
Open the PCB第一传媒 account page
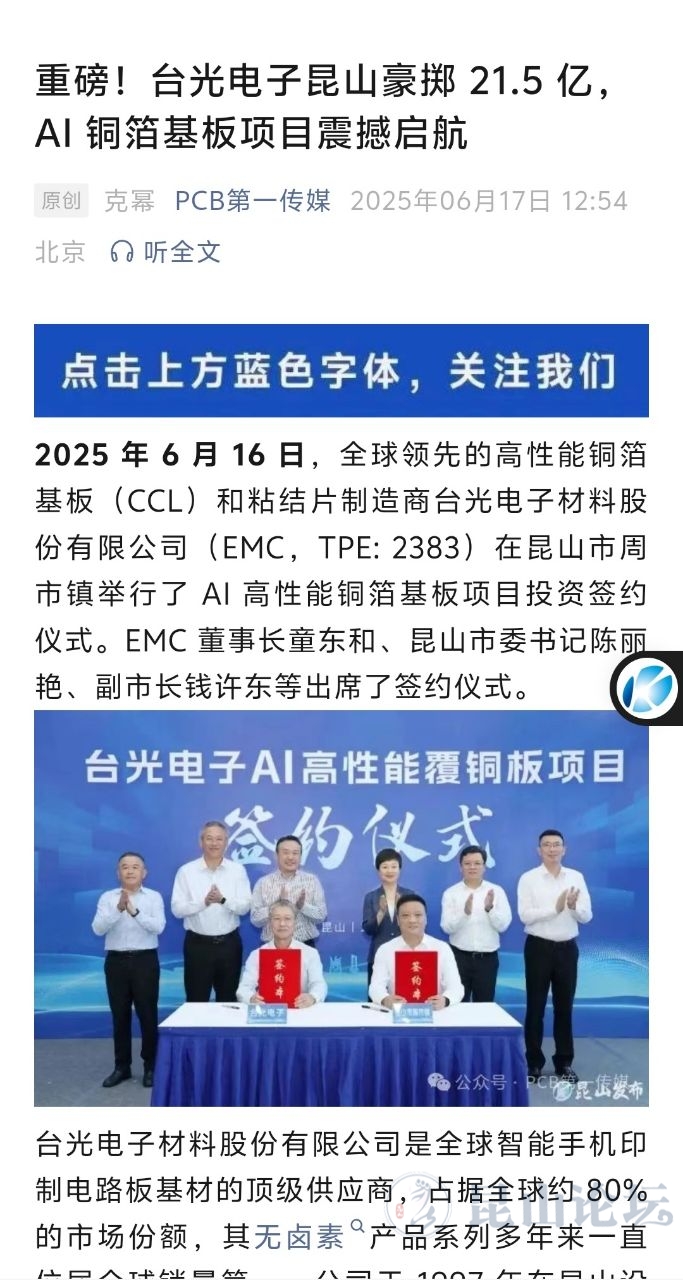(252, 200)
